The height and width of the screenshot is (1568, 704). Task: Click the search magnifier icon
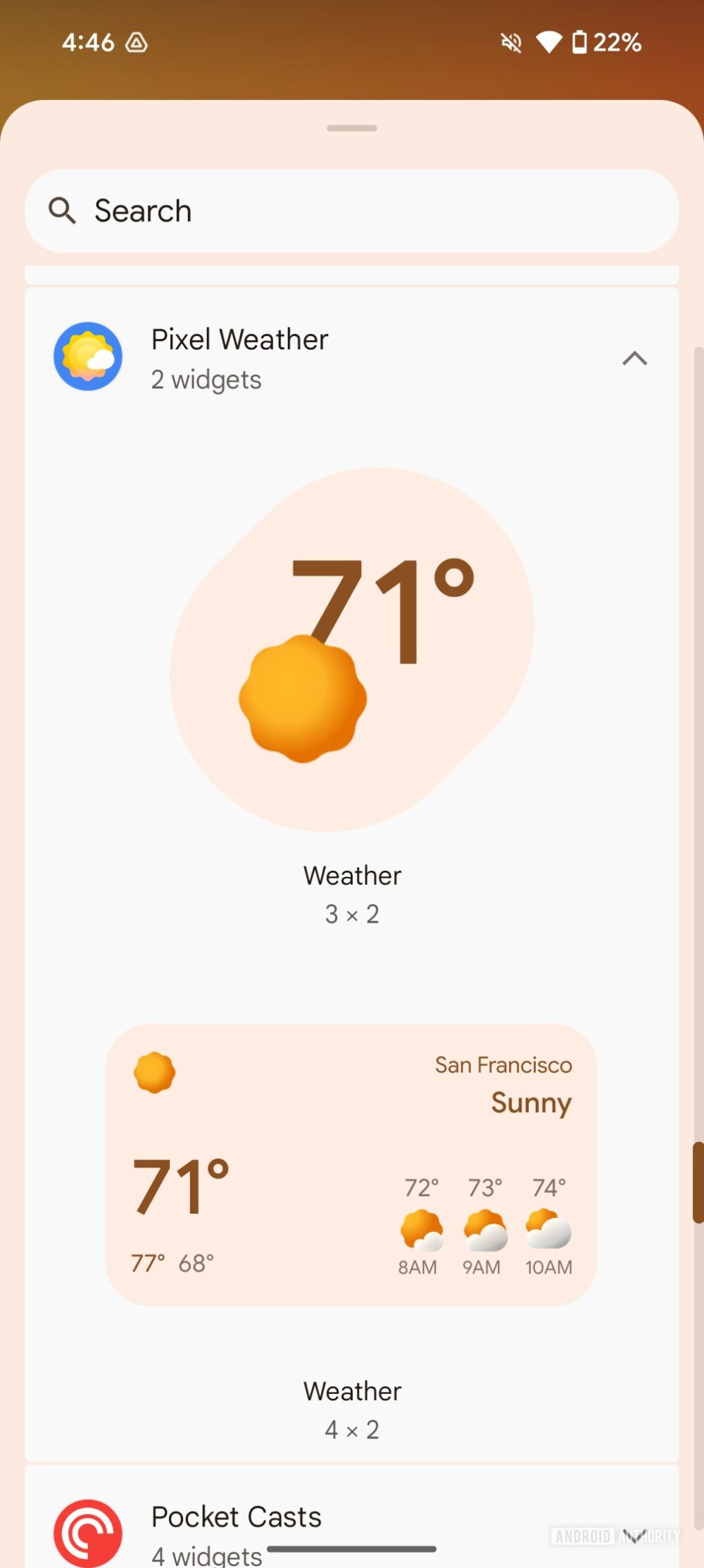[63, 211]
